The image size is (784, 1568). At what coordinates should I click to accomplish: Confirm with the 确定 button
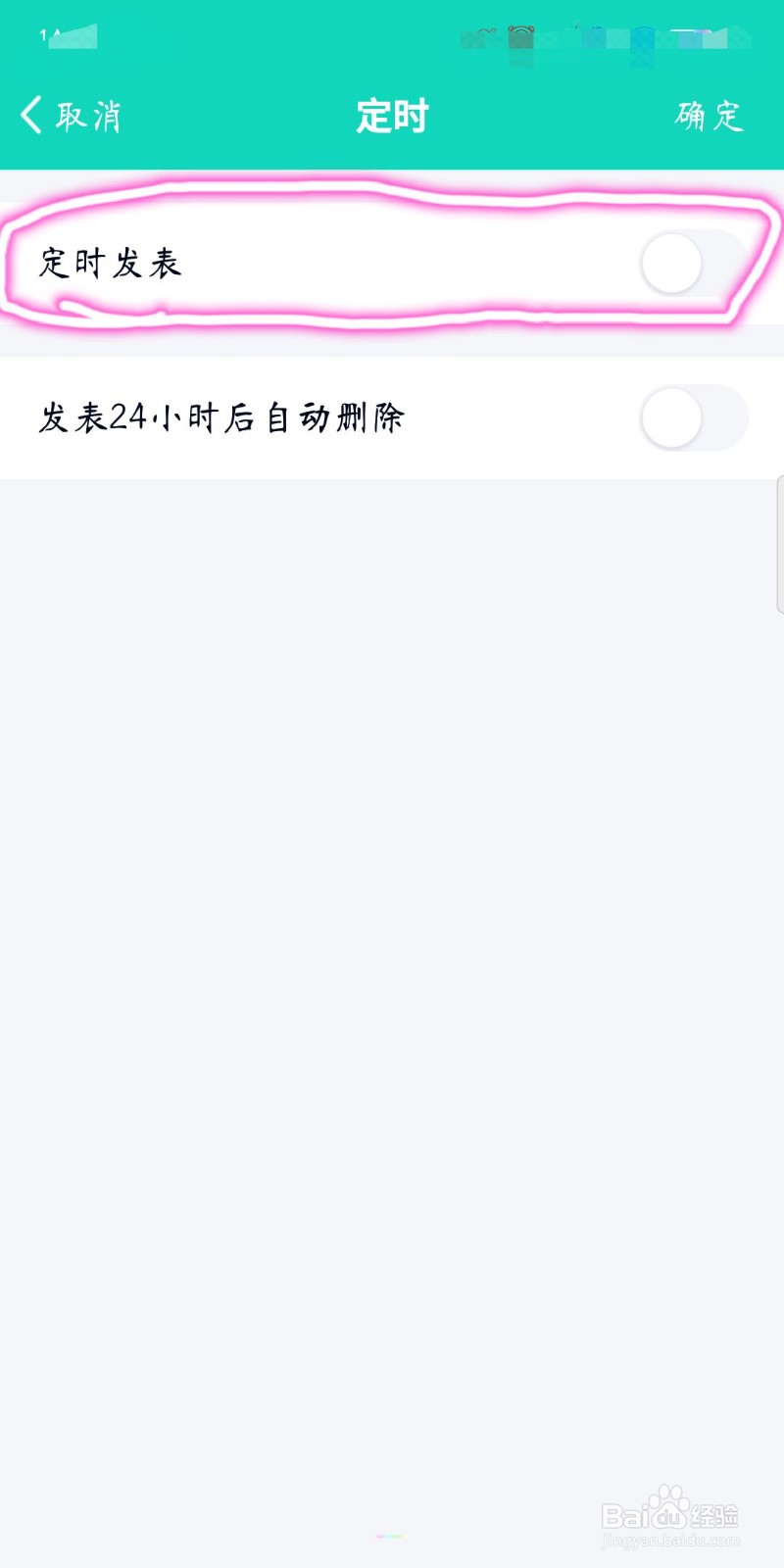tap(710, 116)
